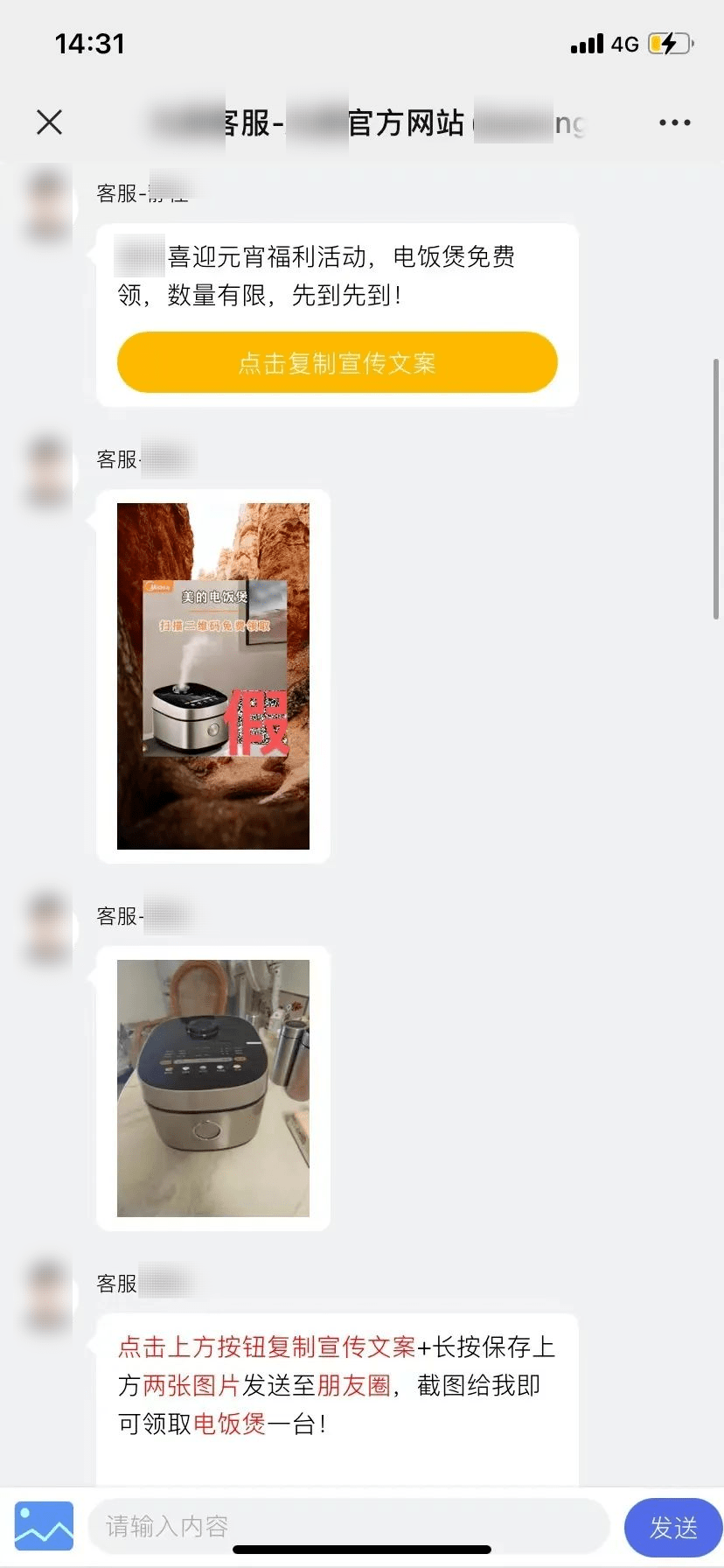Image resolution: width=724 pixels, height=1568 pixels.
Task: Tap the 点击复制宣传文案 yellow button
Action: (x=337, y=362)
